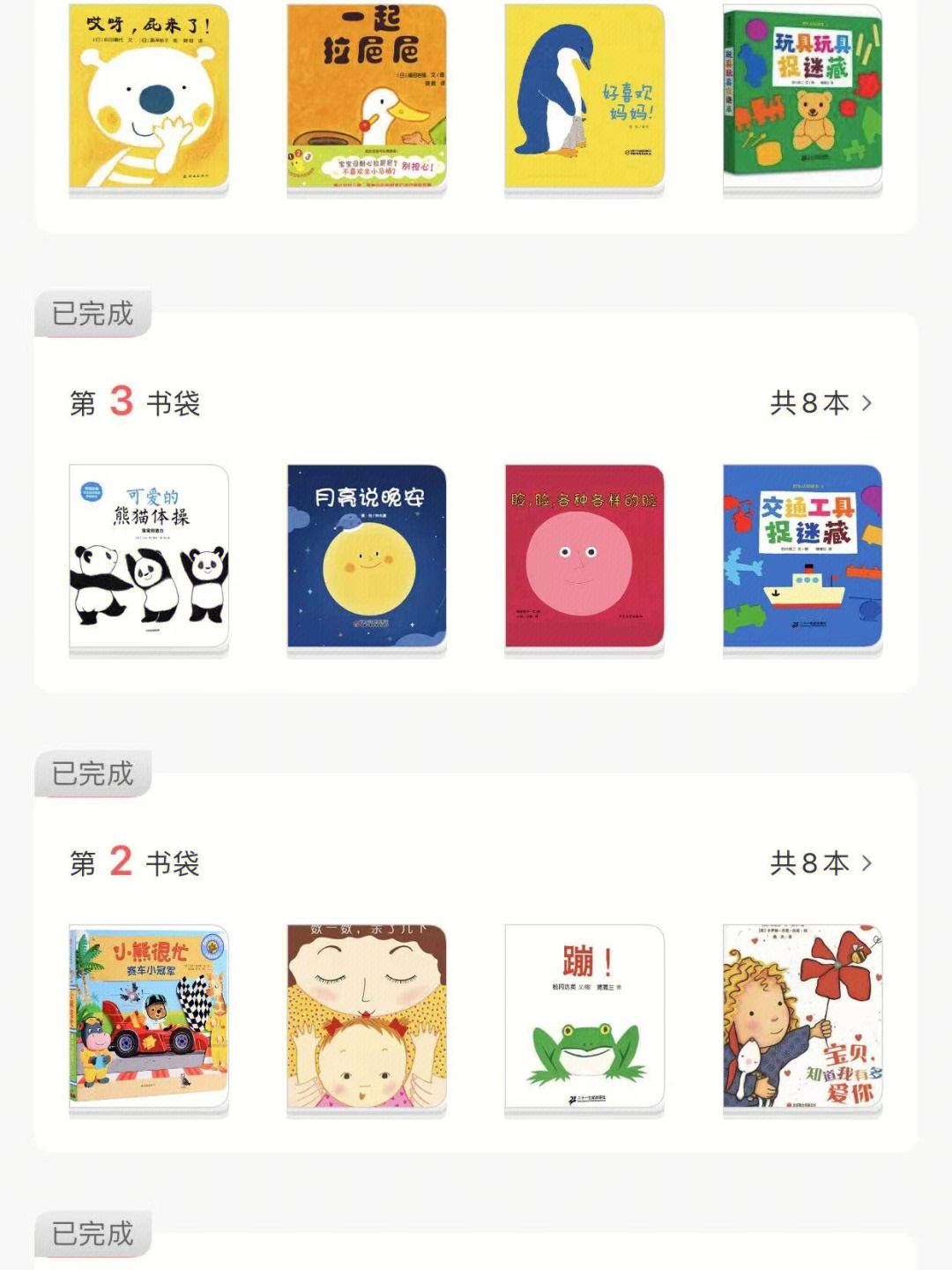Open the penguin book 好喜欢妈妈！
This screenshot has height=1270, width=952.
click(584, 95)
